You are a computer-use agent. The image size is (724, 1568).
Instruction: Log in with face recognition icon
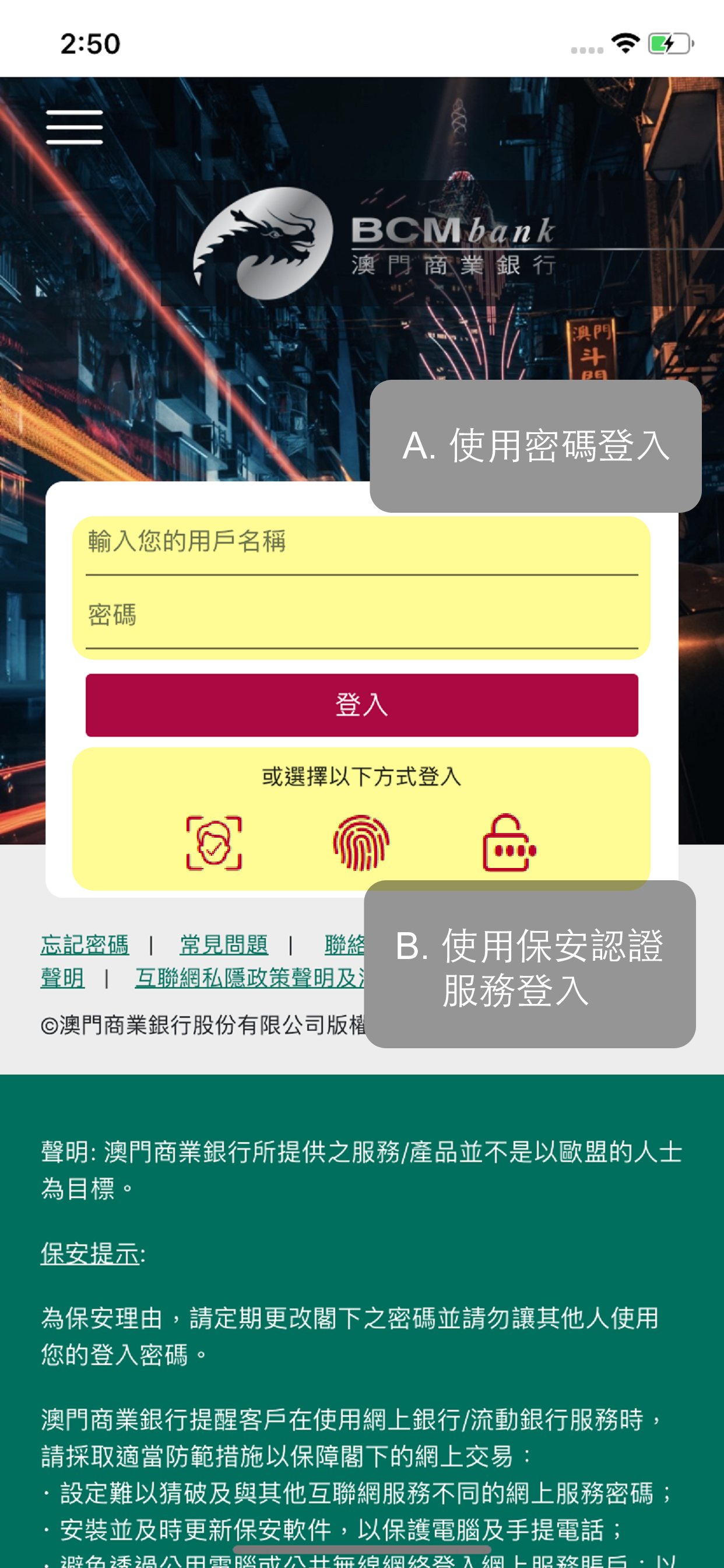pyautogui.click(x=213, y=843)
